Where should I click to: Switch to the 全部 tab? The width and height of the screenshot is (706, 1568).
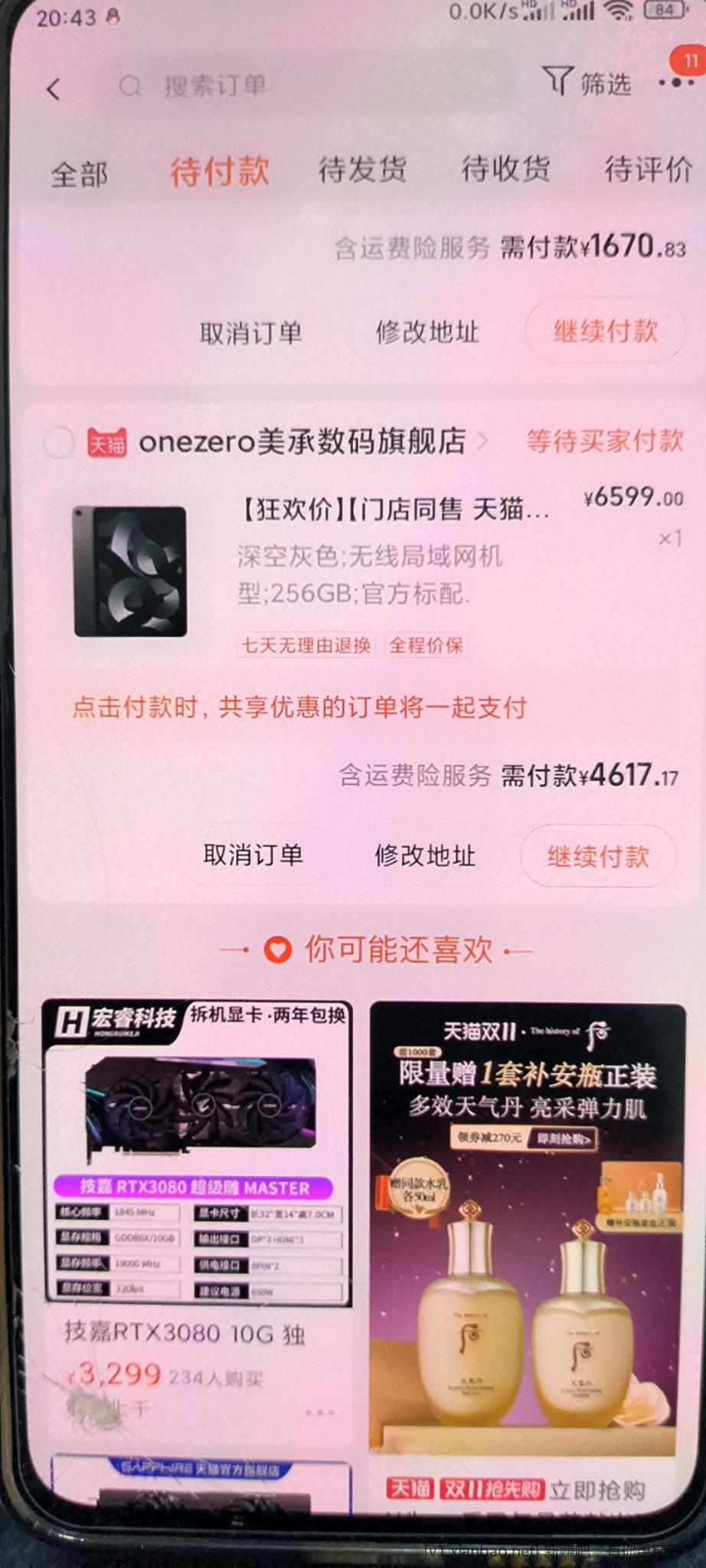79,175
